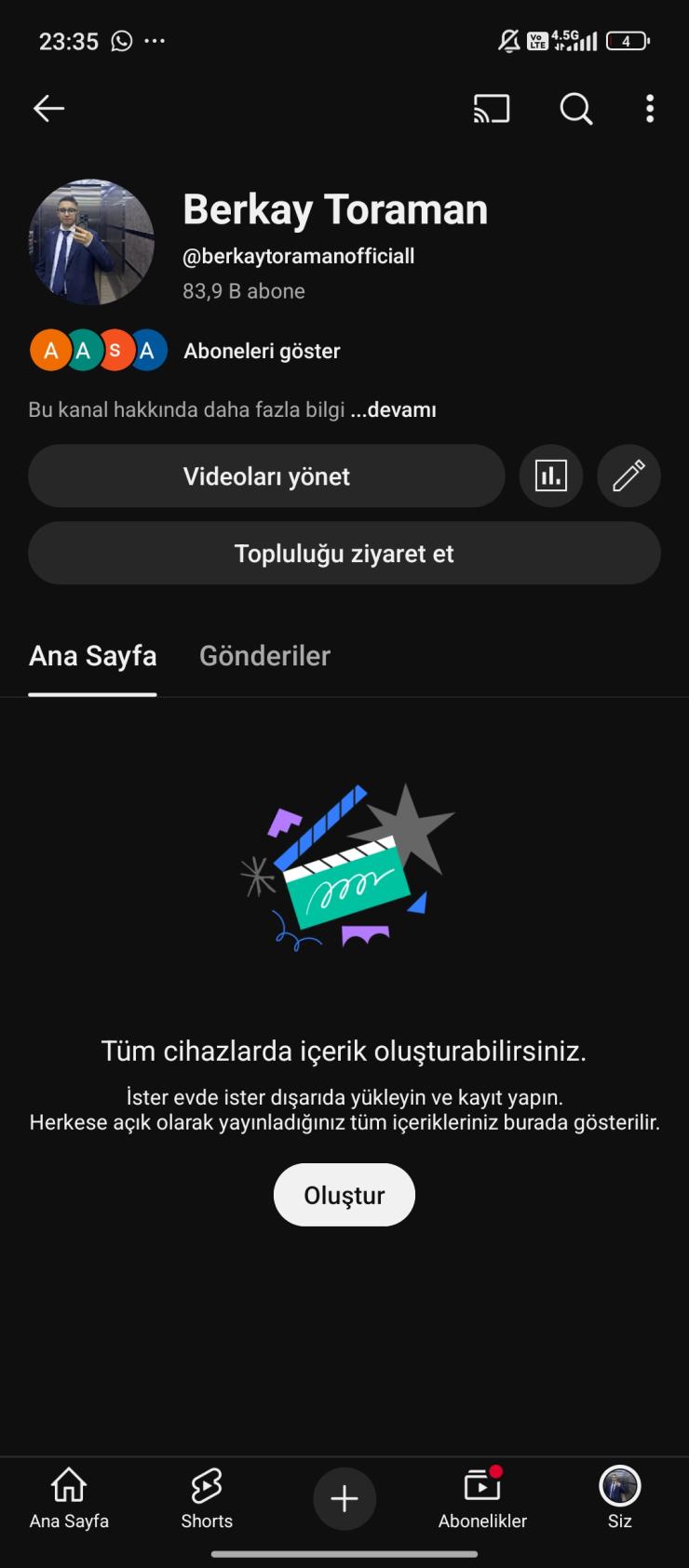
Task: Open the cast to device option
Action: tap(492, 109)
